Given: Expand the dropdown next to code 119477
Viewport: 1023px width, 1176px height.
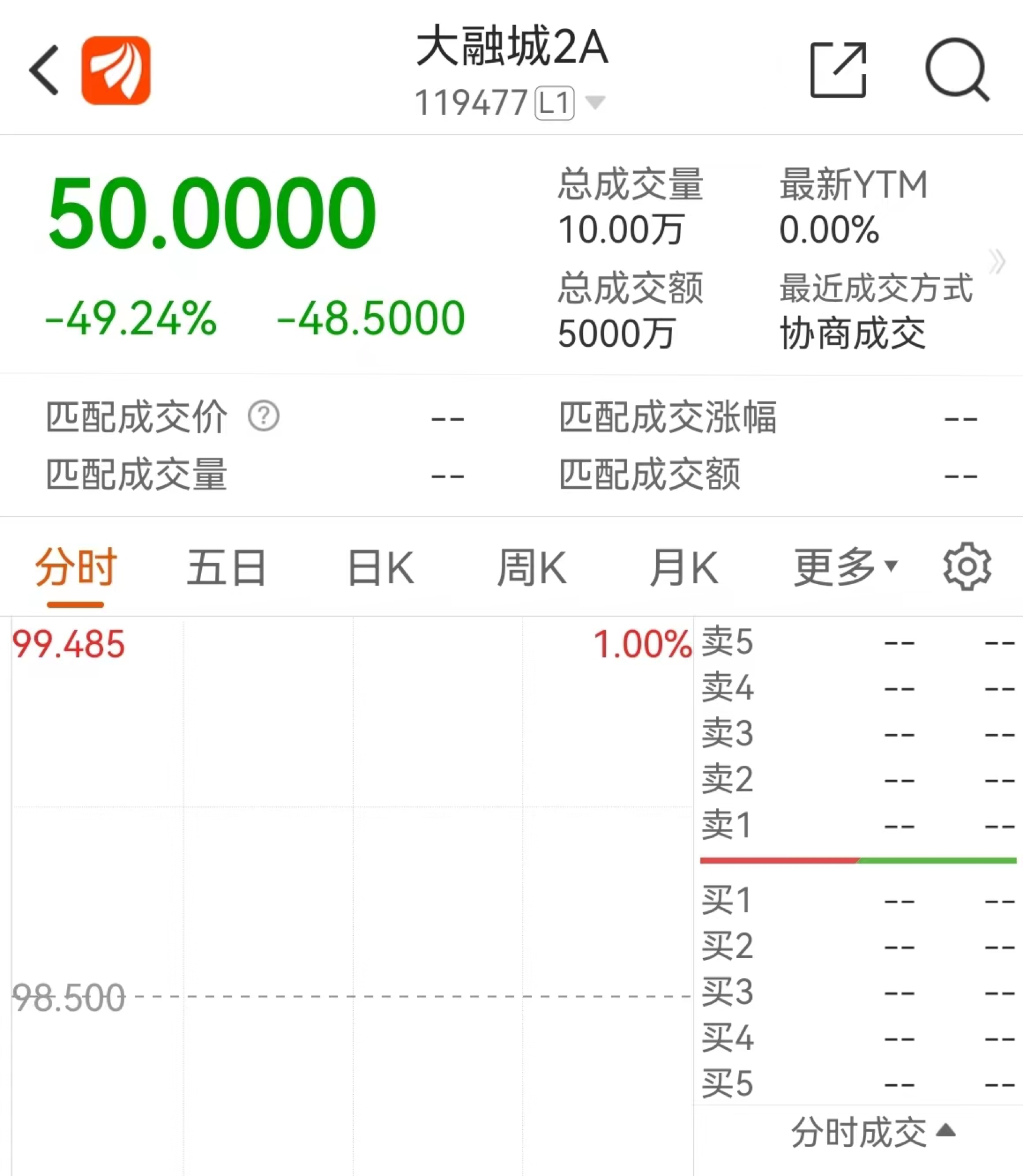Looking at the screenshot, I should [595, 102].
